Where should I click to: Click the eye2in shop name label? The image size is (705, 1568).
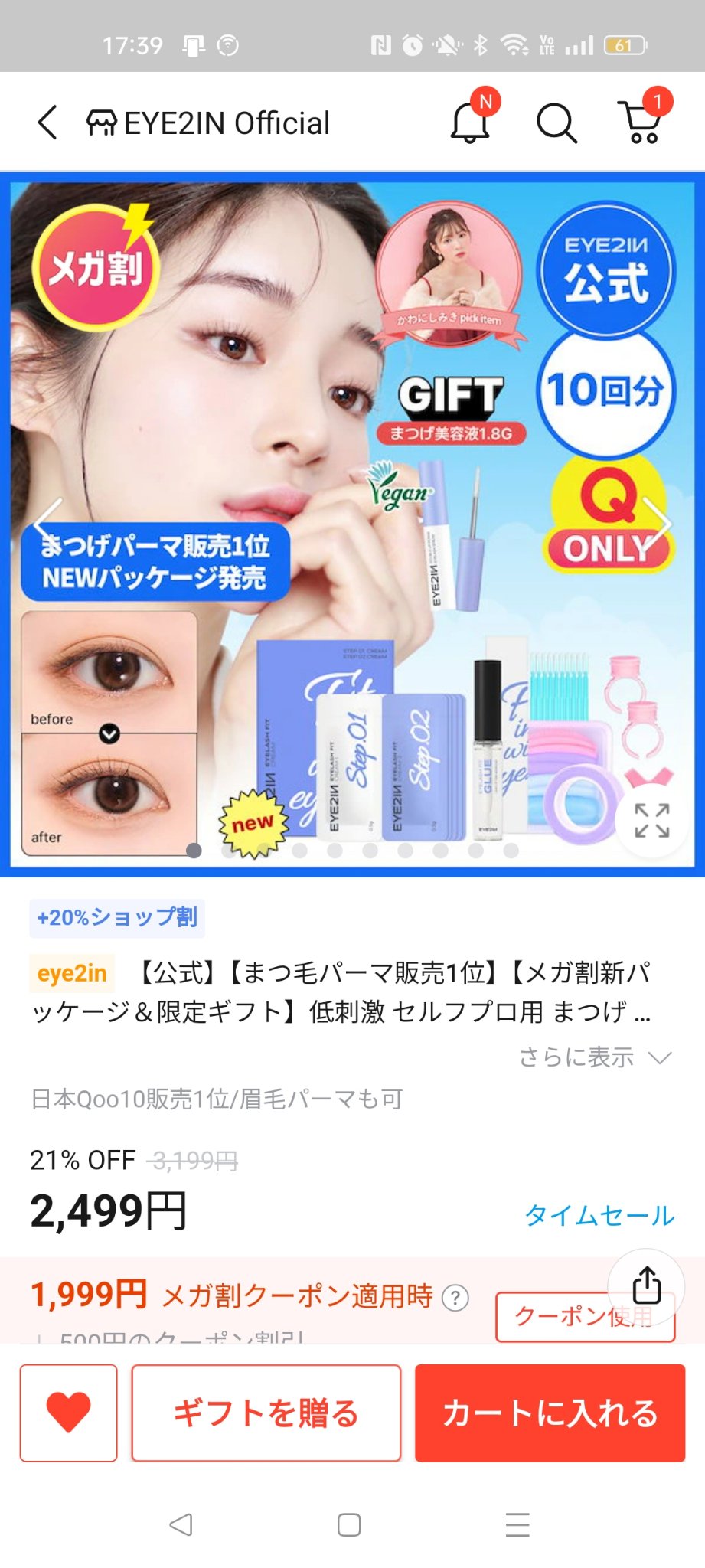coord(72,973)
